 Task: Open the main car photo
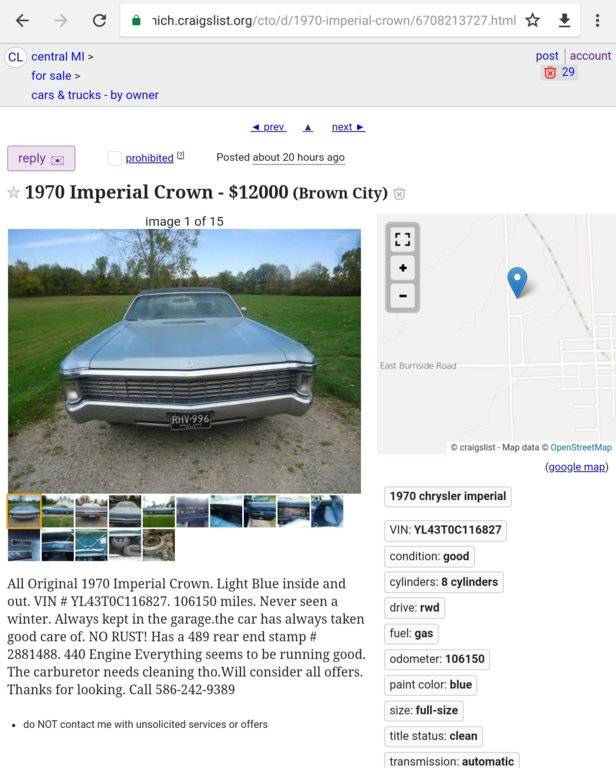pos(184,360)
